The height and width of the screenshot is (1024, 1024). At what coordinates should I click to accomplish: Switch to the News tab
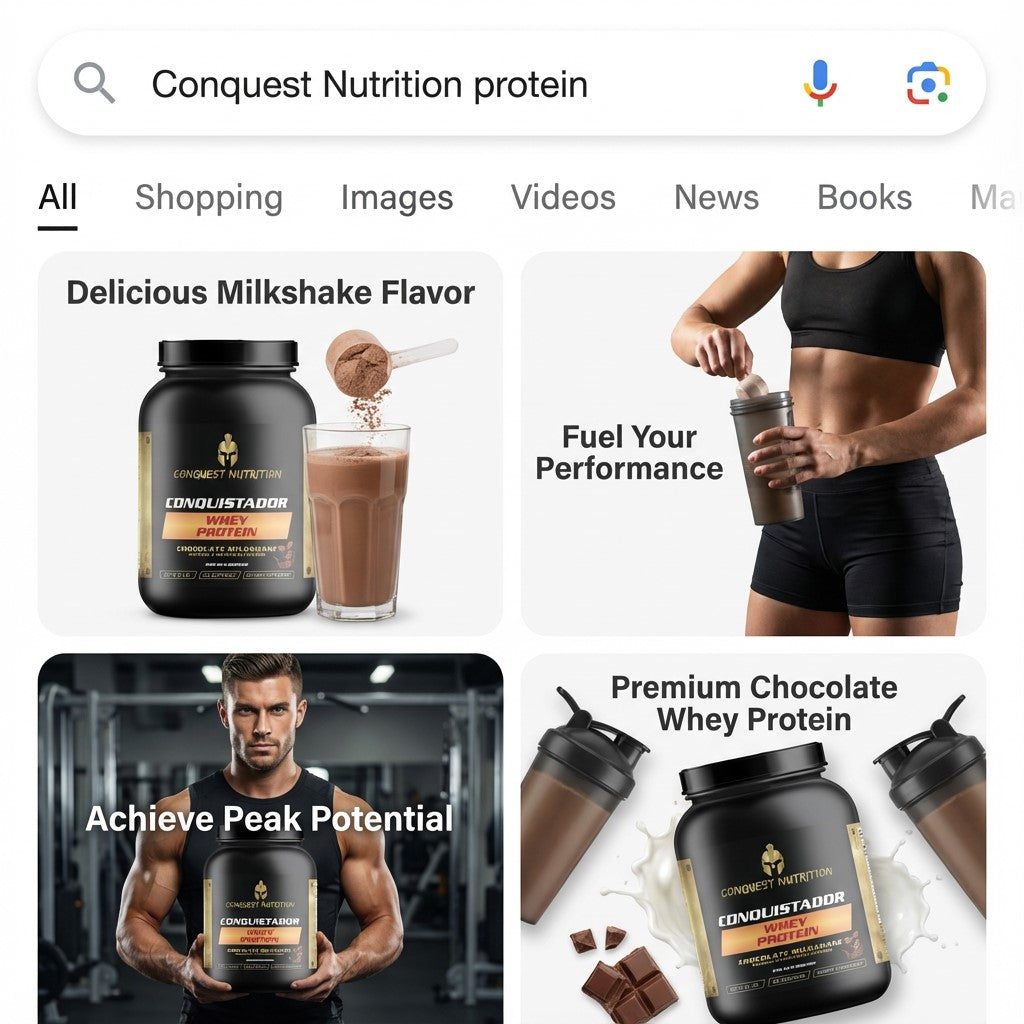(716, 198)
